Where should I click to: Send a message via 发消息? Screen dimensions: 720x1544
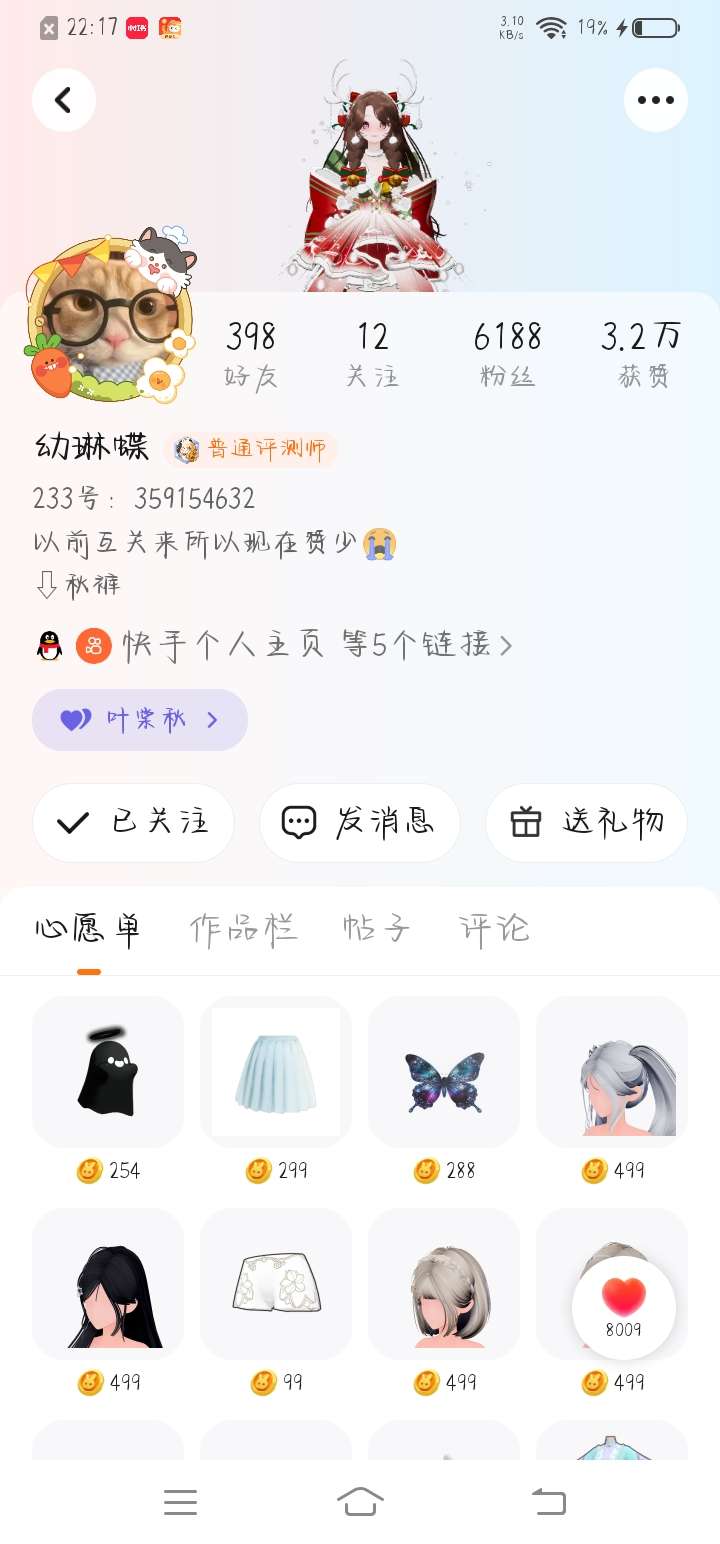point(359,822)
